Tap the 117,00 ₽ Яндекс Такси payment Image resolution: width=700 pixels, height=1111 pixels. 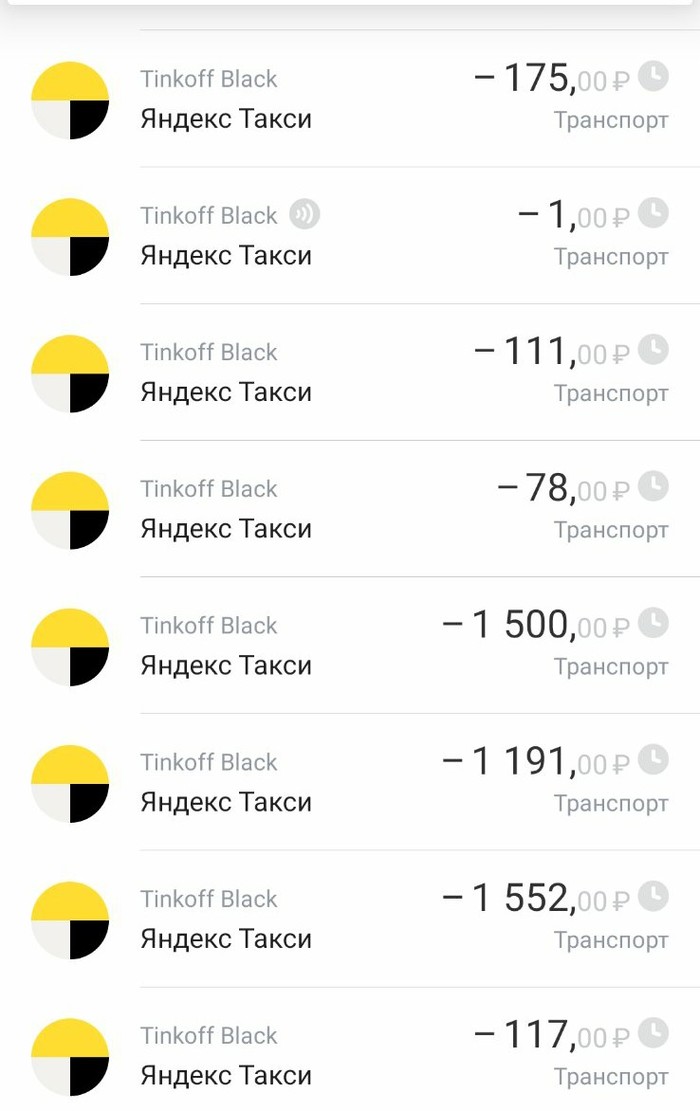tap(350, 1055)
